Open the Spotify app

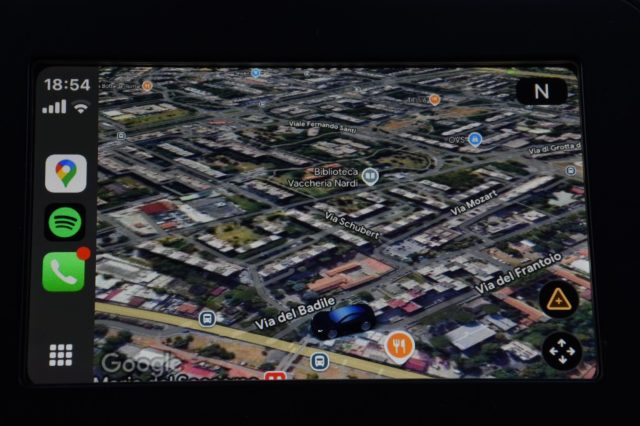[x=66, y=221]
